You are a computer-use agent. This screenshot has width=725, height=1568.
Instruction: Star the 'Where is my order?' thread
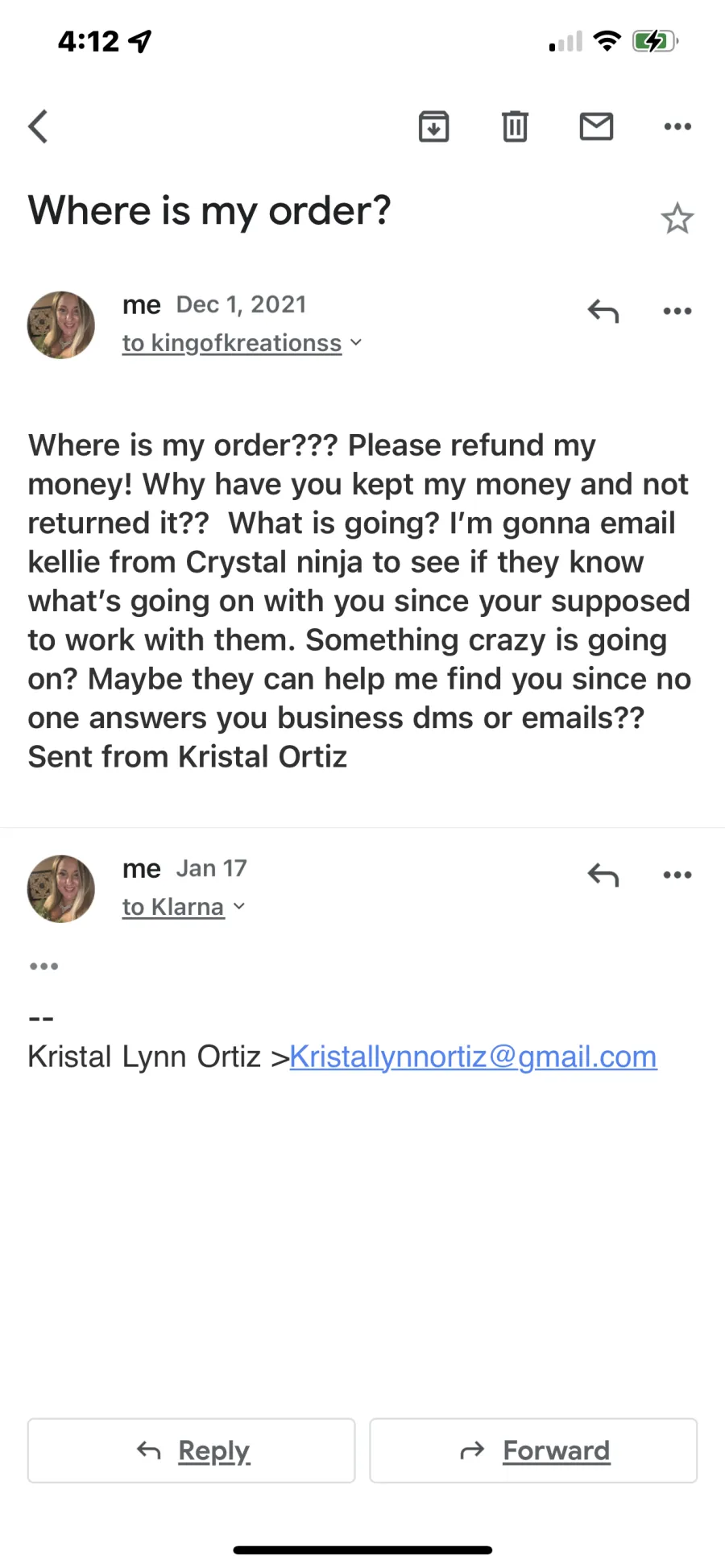coord(677,218)
